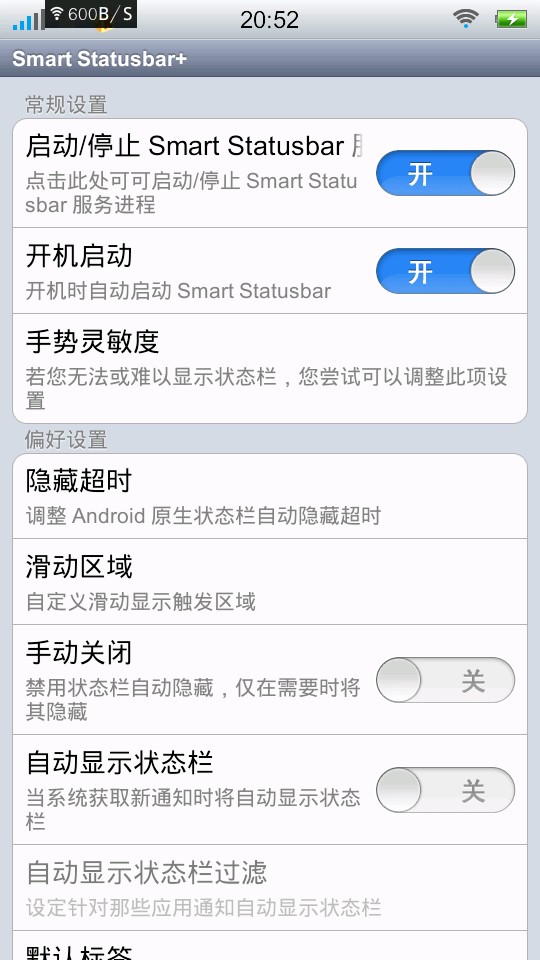Viewport: 540px width, 960px height.
Task: Open the 隐藏超时 setting
Action: tap(269, 497)
